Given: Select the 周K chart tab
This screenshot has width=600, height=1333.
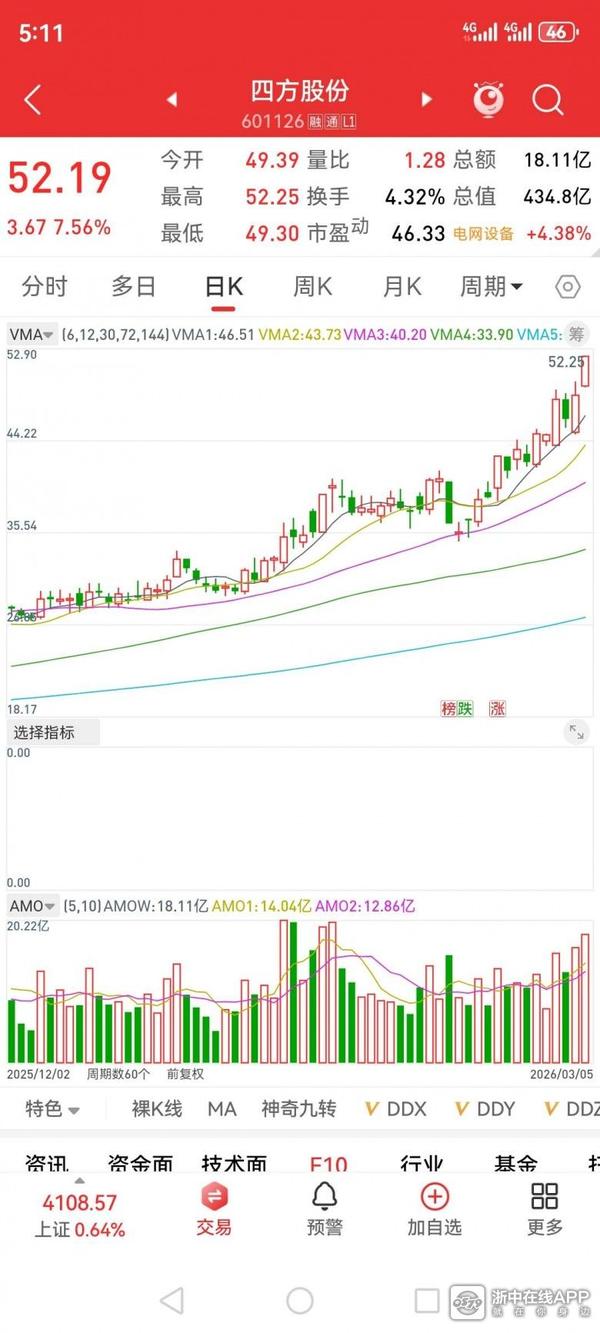Looking at the screenshot, I should 312,287.
